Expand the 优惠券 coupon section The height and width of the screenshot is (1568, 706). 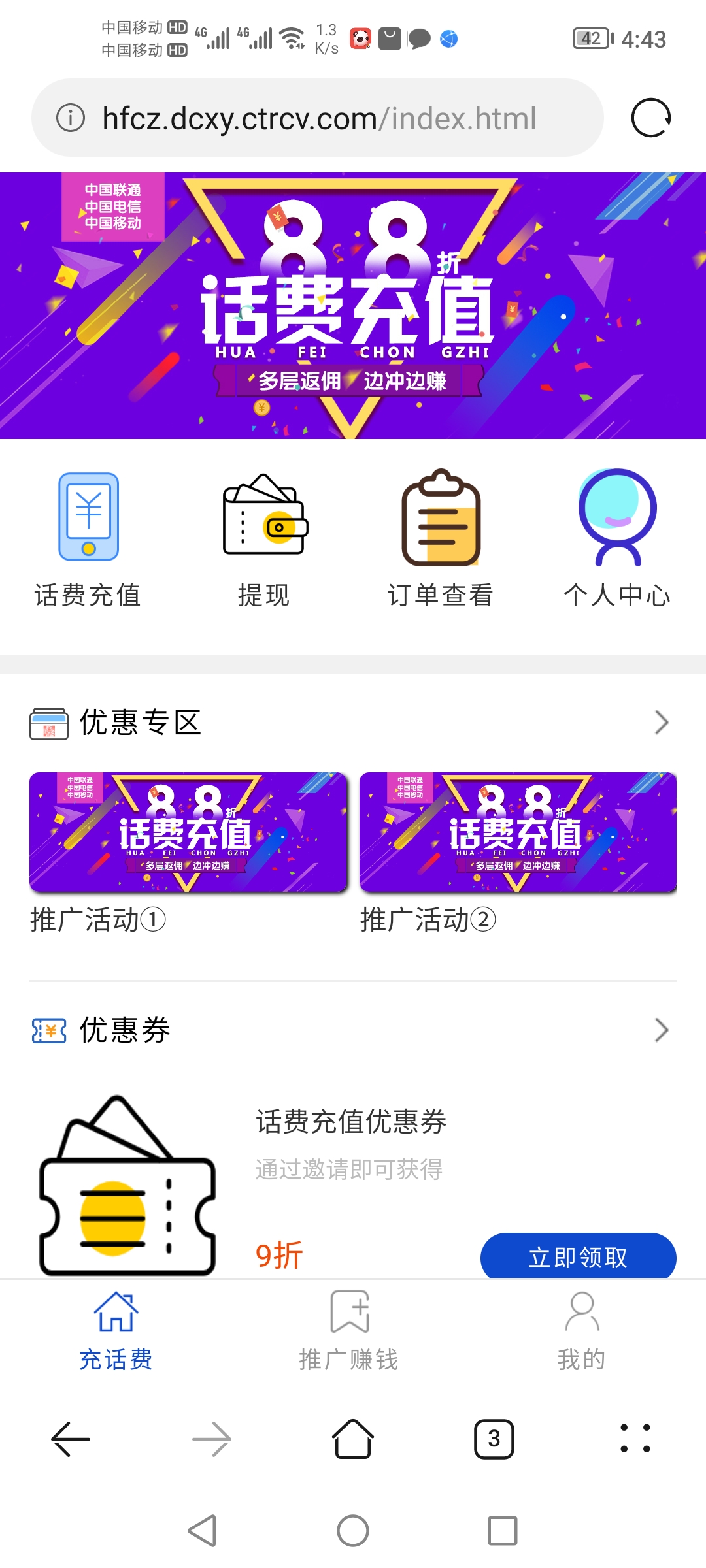coord(661,1030)
